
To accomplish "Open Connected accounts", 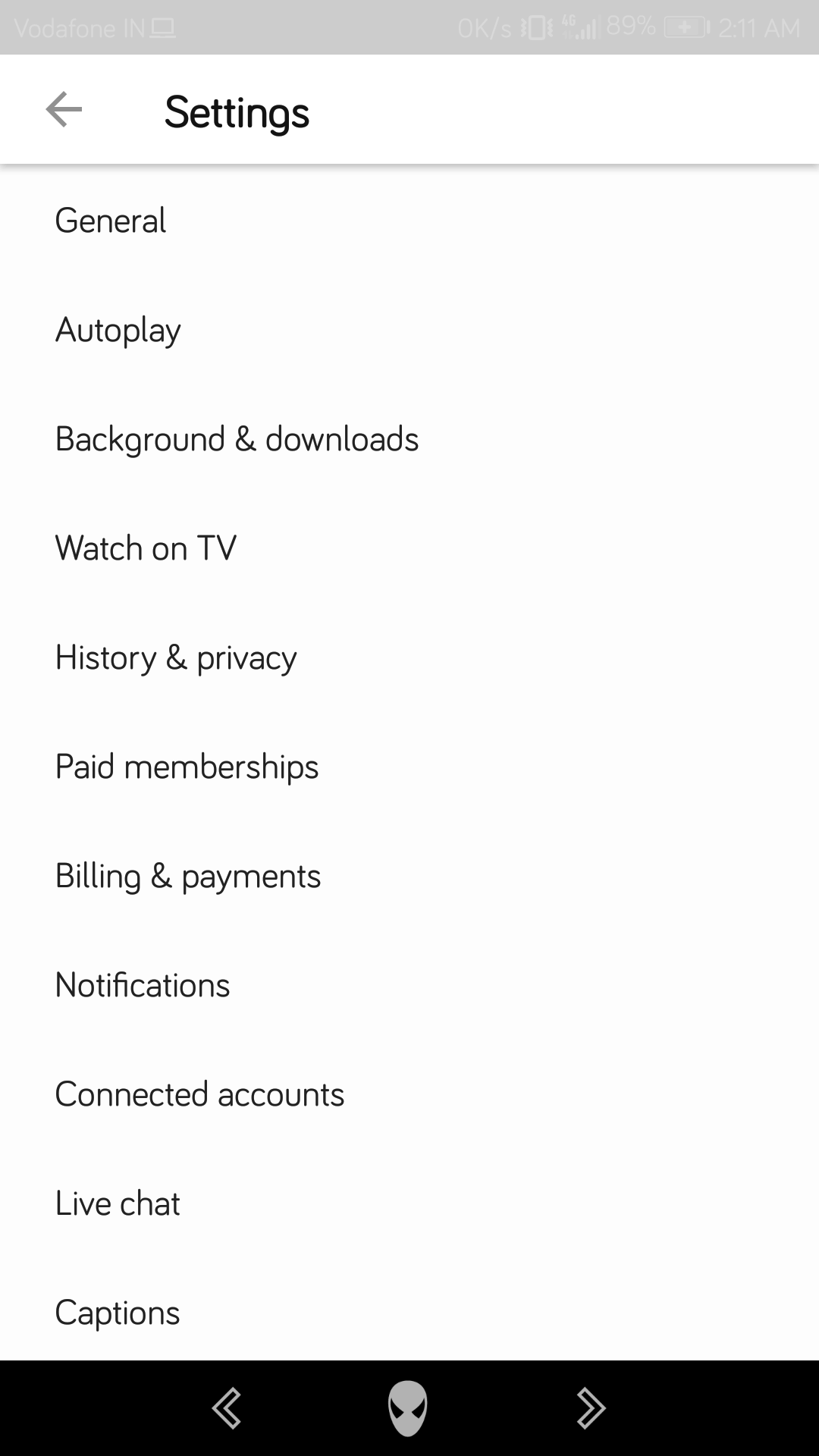I will tap(409, 1094).
